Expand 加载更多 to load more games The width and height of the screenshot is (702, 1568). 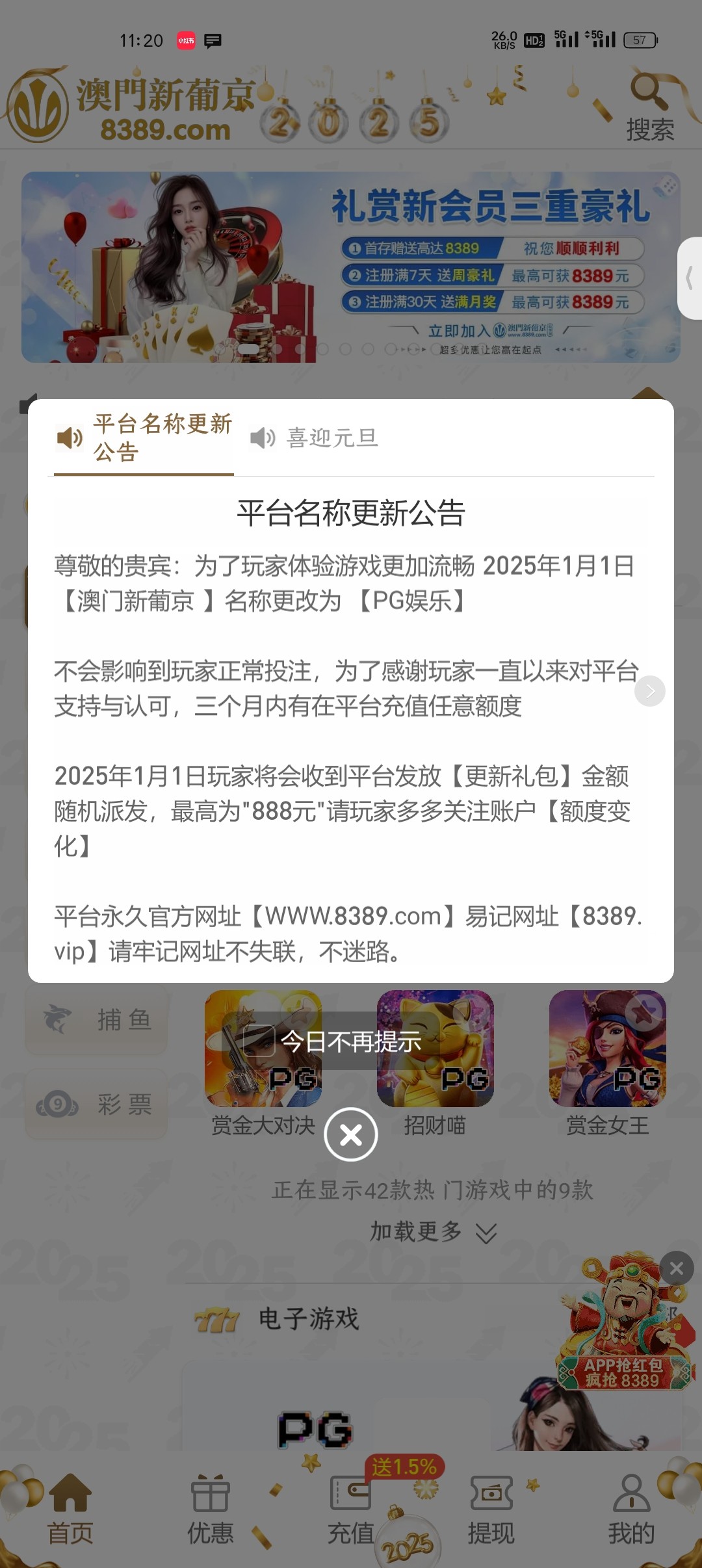(x=432, y=1231)
